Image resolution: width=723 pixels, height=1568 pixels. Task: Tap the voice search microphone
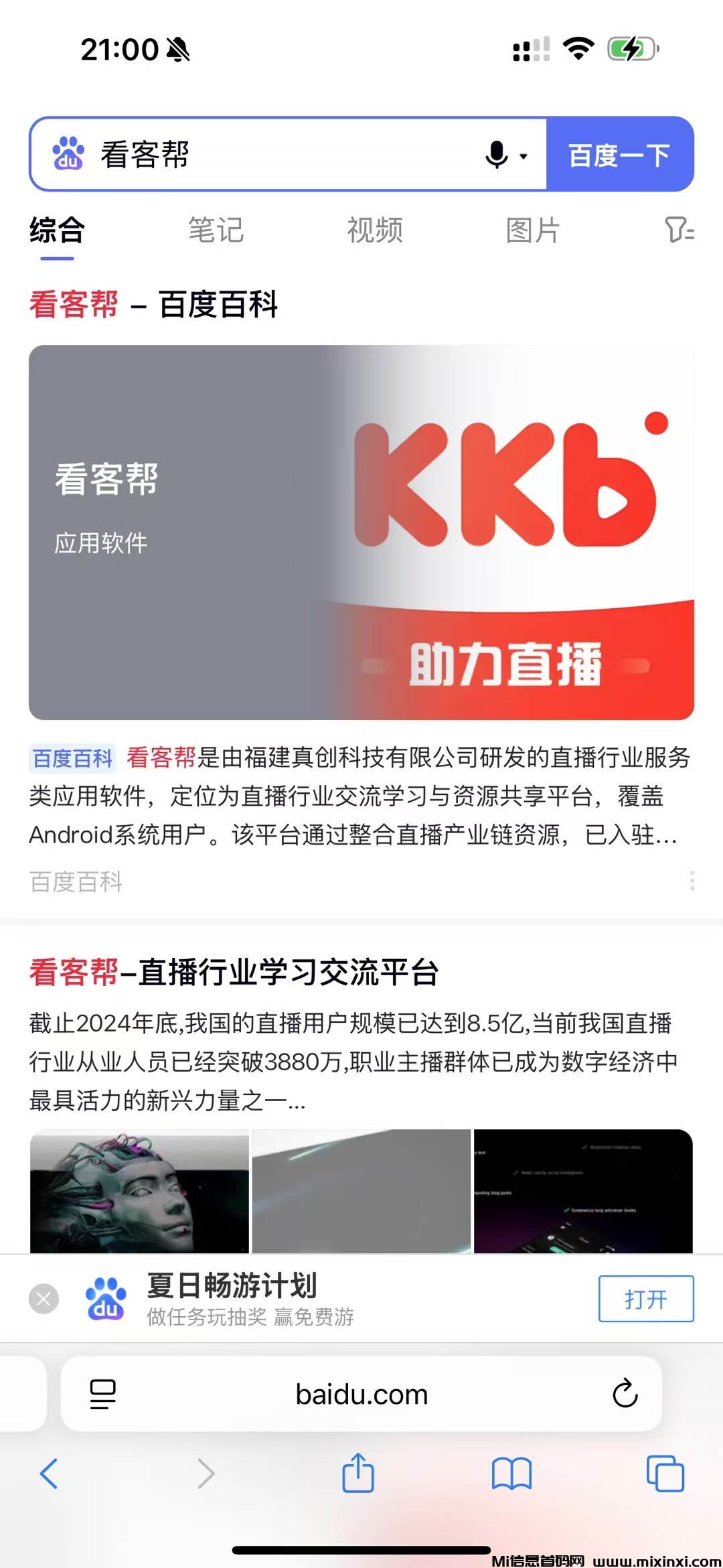coord(497,155)
